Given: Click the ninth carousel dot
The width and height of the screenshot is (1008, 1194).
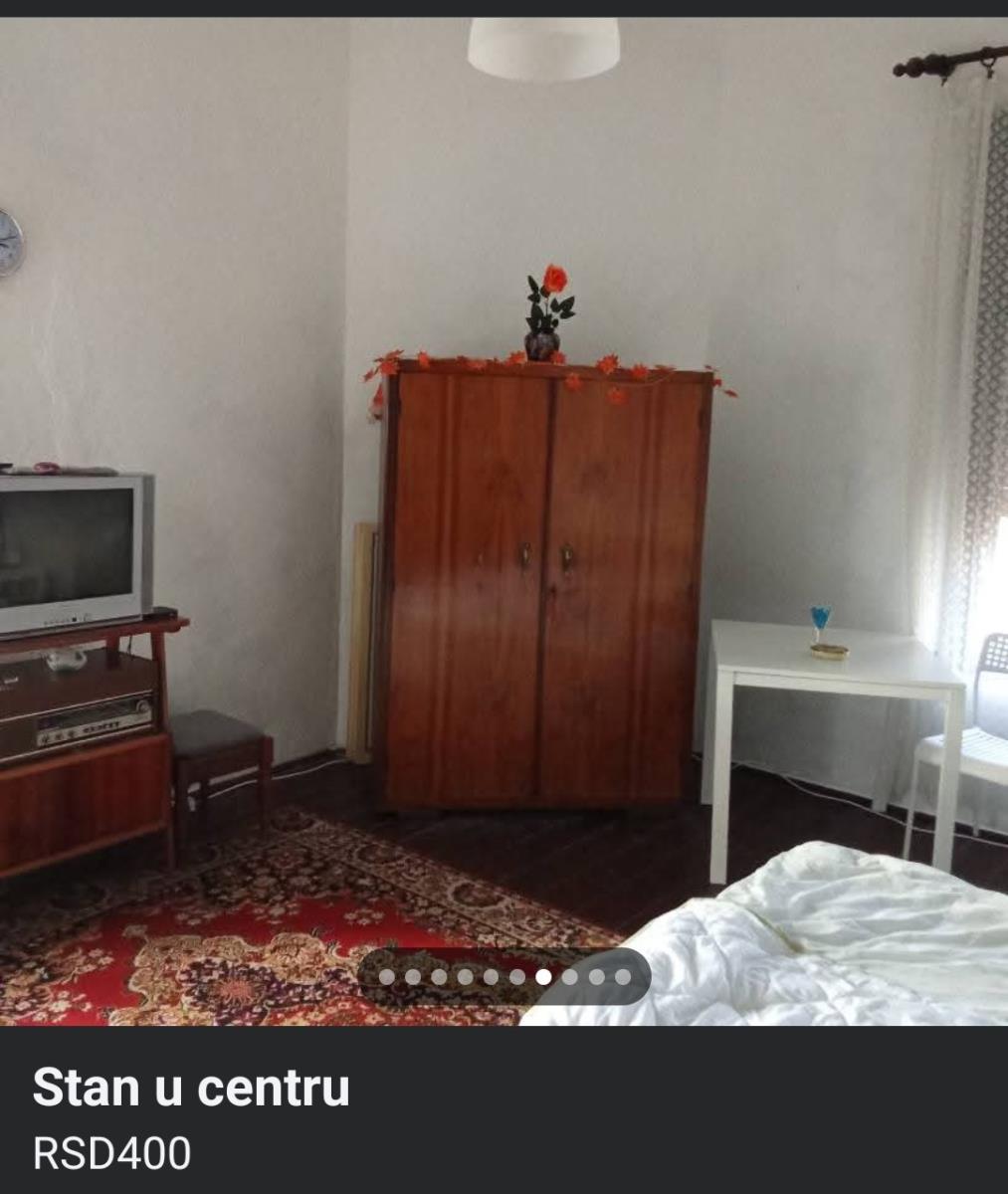Looking at the screenshot, I should click(595, 977).
